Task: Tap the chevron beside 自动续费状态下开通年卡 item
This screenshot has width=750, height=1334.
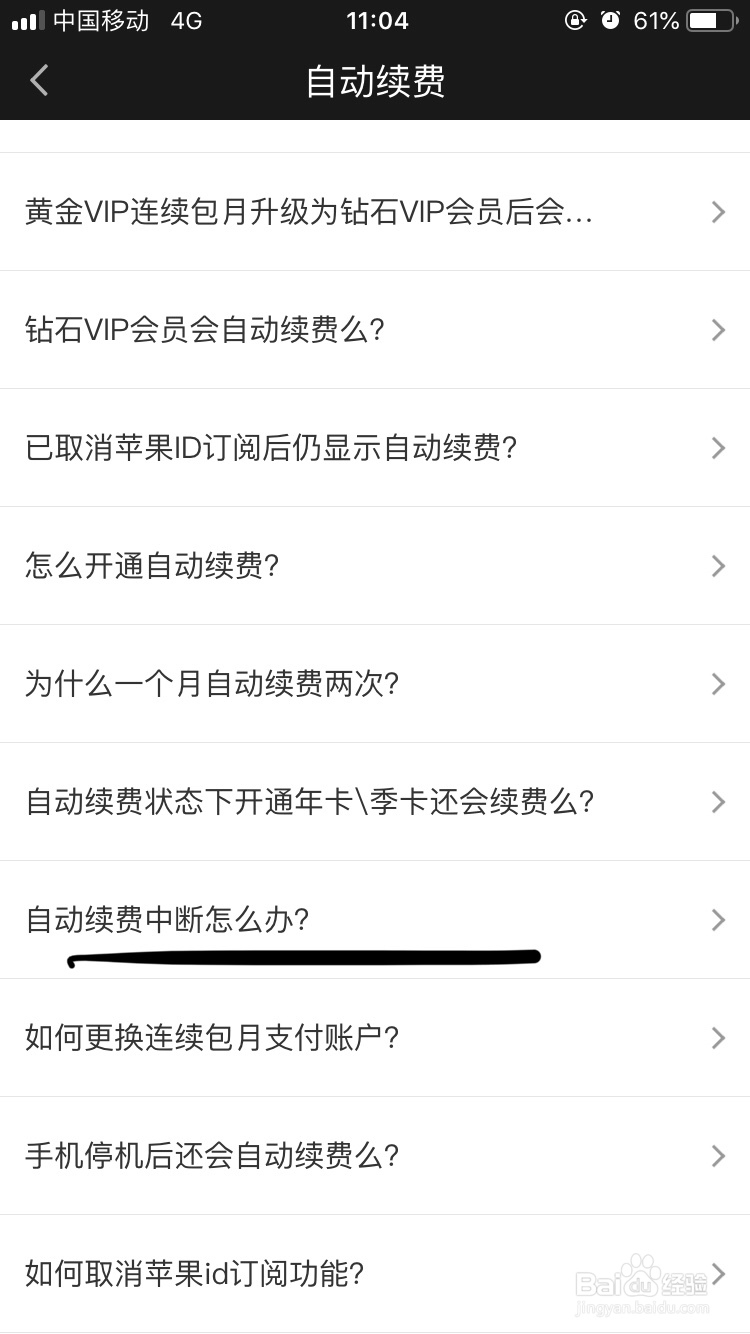Action: click(717, 802)
